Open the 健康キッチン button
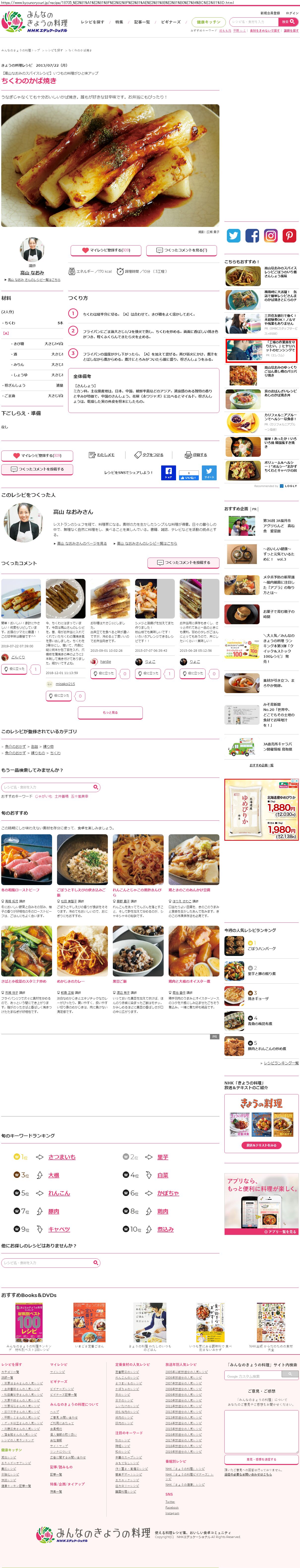The height and width of the screenshot is (1568, 300). [x=209, y=22]
